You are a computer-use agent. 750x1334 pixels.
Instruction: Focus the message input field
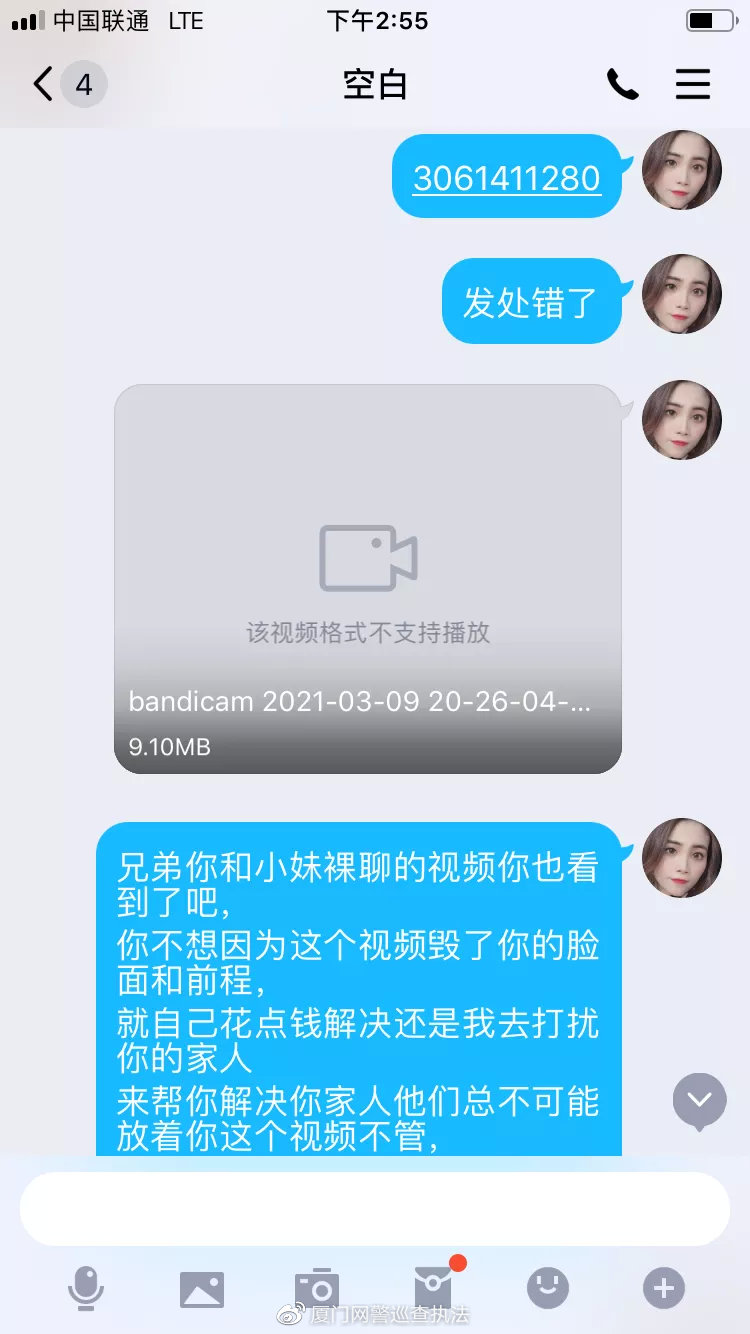375,1208
